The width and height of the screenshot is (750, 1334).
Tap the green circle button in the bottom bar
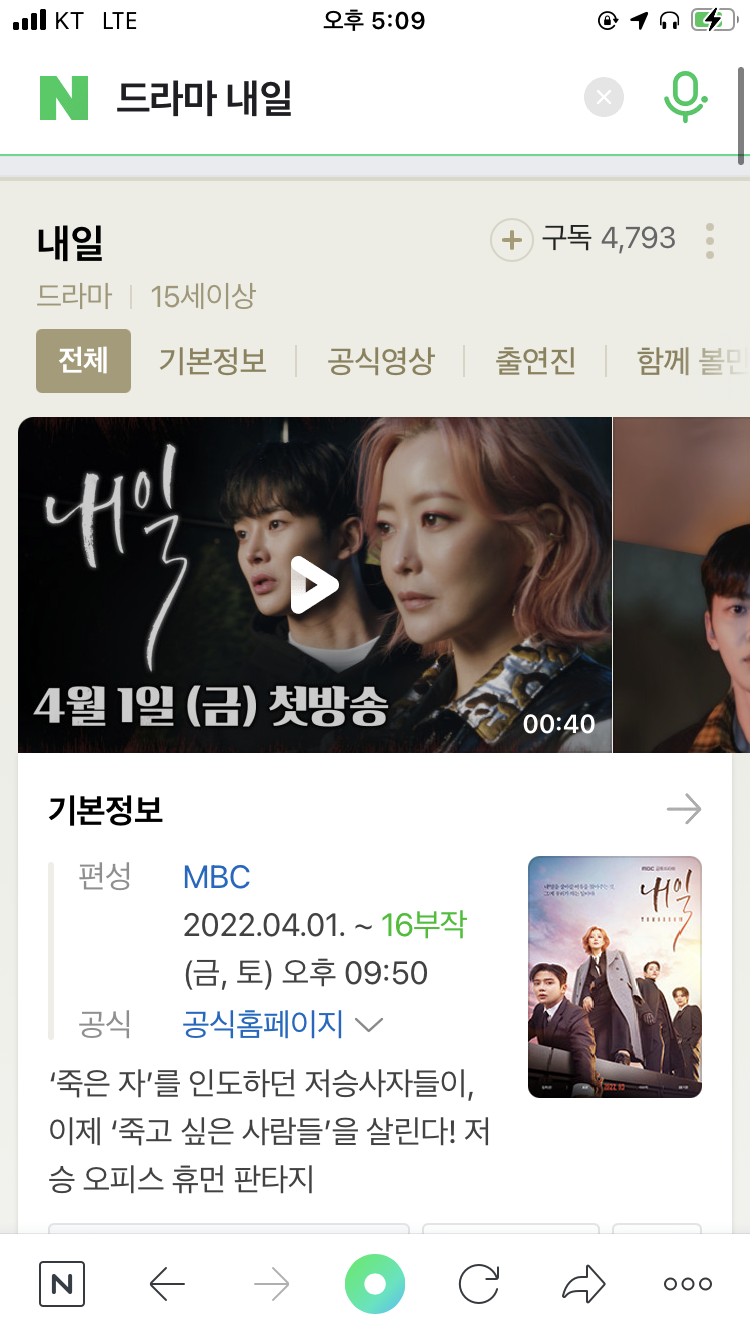pos(375,1284)
